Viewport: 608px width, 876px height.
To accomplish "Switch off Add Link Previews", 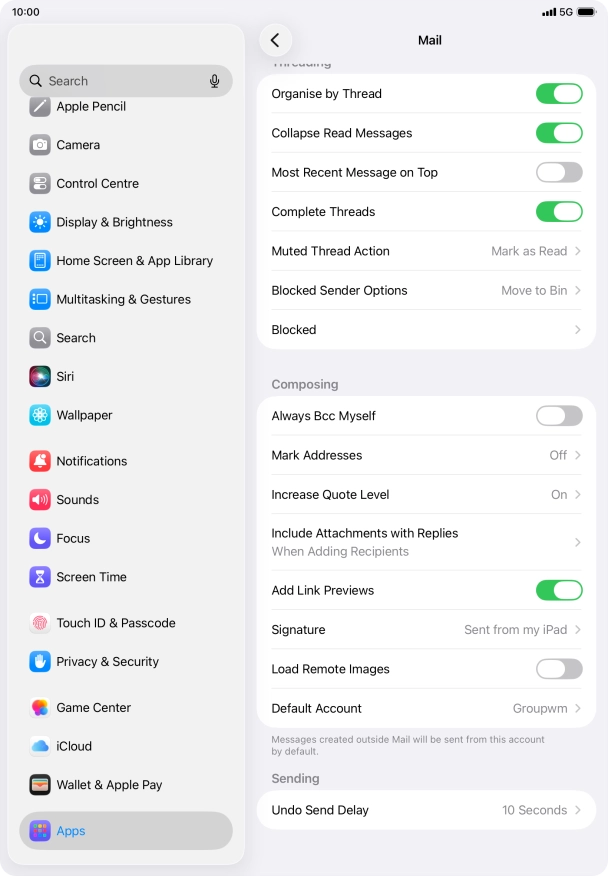I will tap(558, 590).
